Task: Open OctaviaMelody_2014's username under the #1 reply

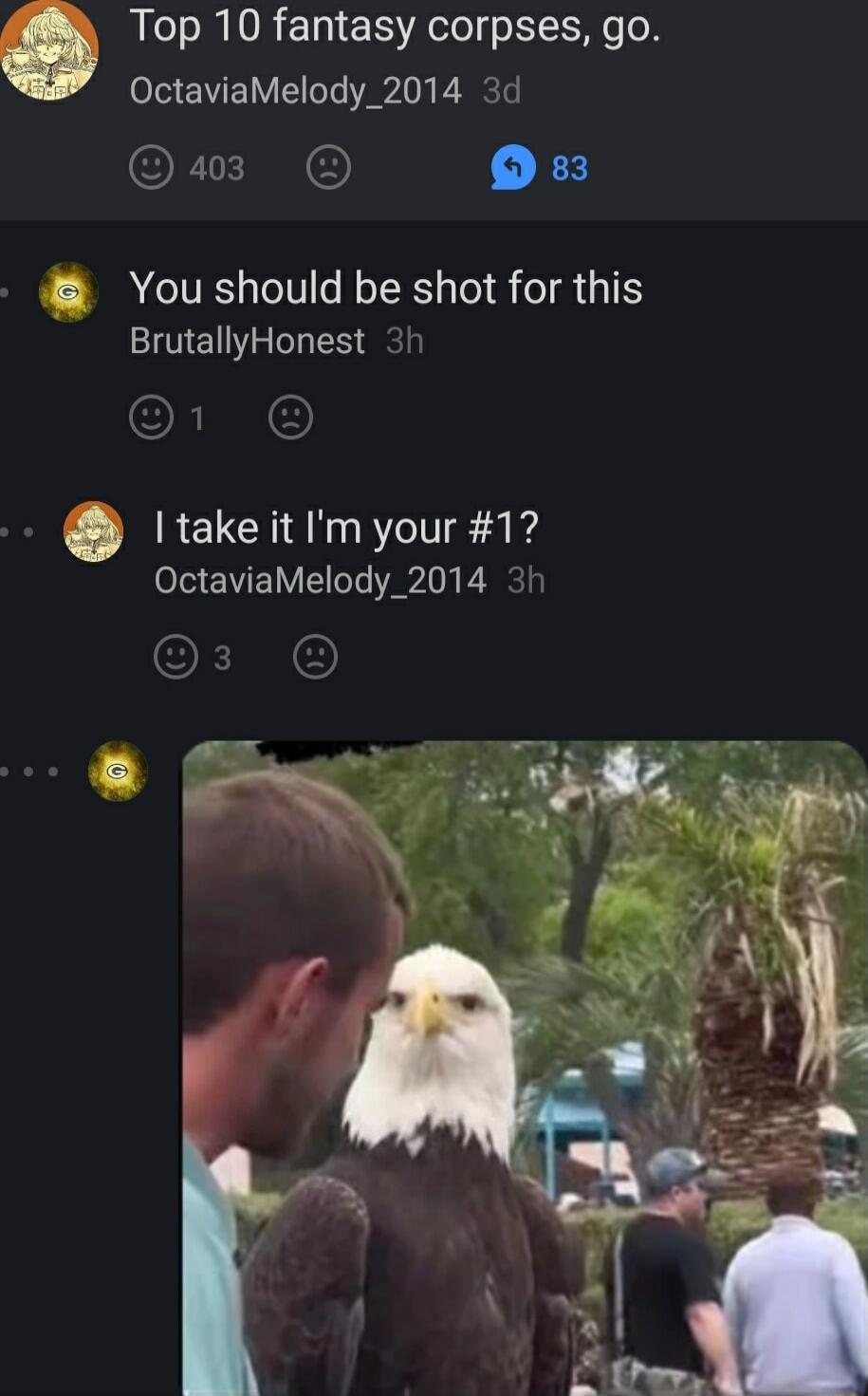Action: point(320,580)
